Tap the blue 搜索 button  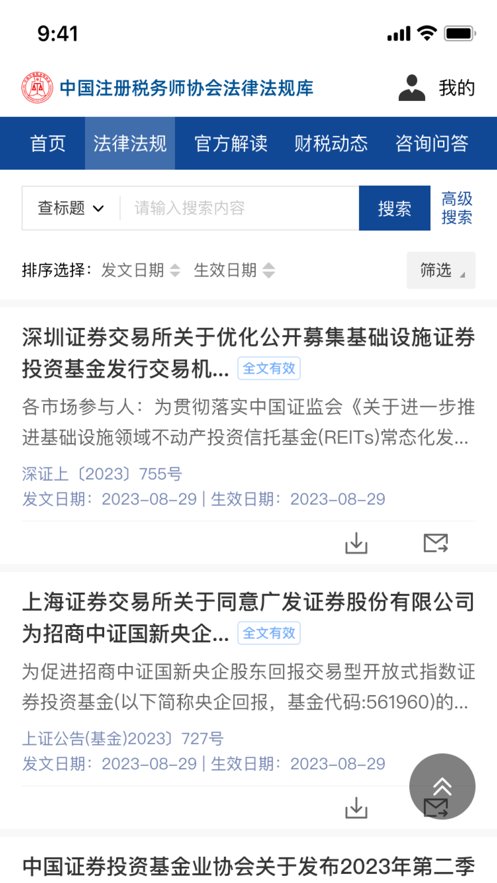click(395, 208)
